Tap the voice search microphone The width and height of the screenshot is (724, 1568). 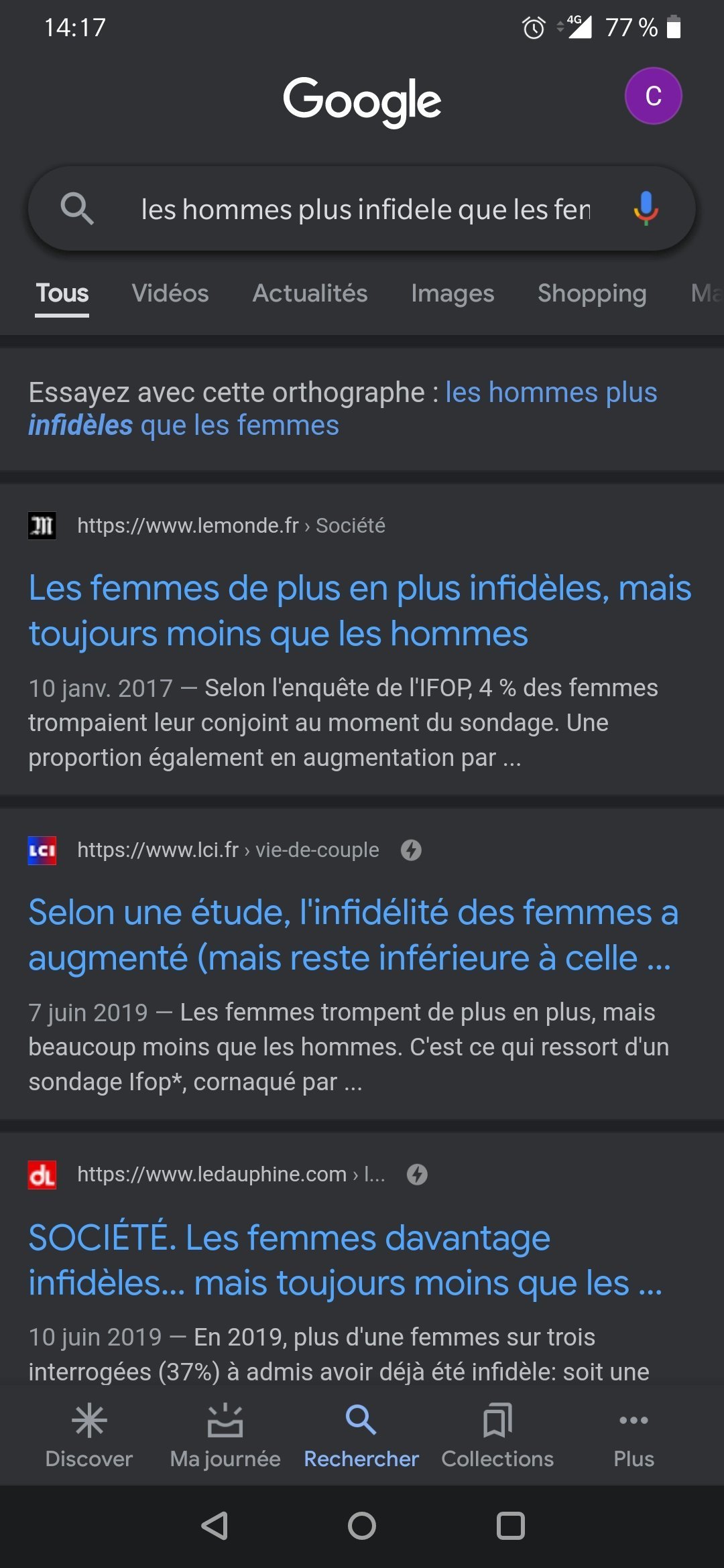646,208
